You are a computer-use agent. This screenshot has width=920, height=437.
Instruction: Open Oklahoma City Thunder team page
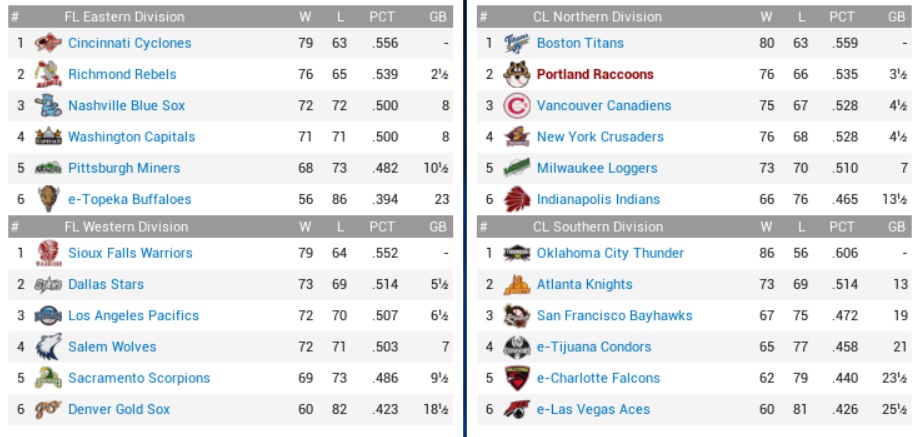610,253
